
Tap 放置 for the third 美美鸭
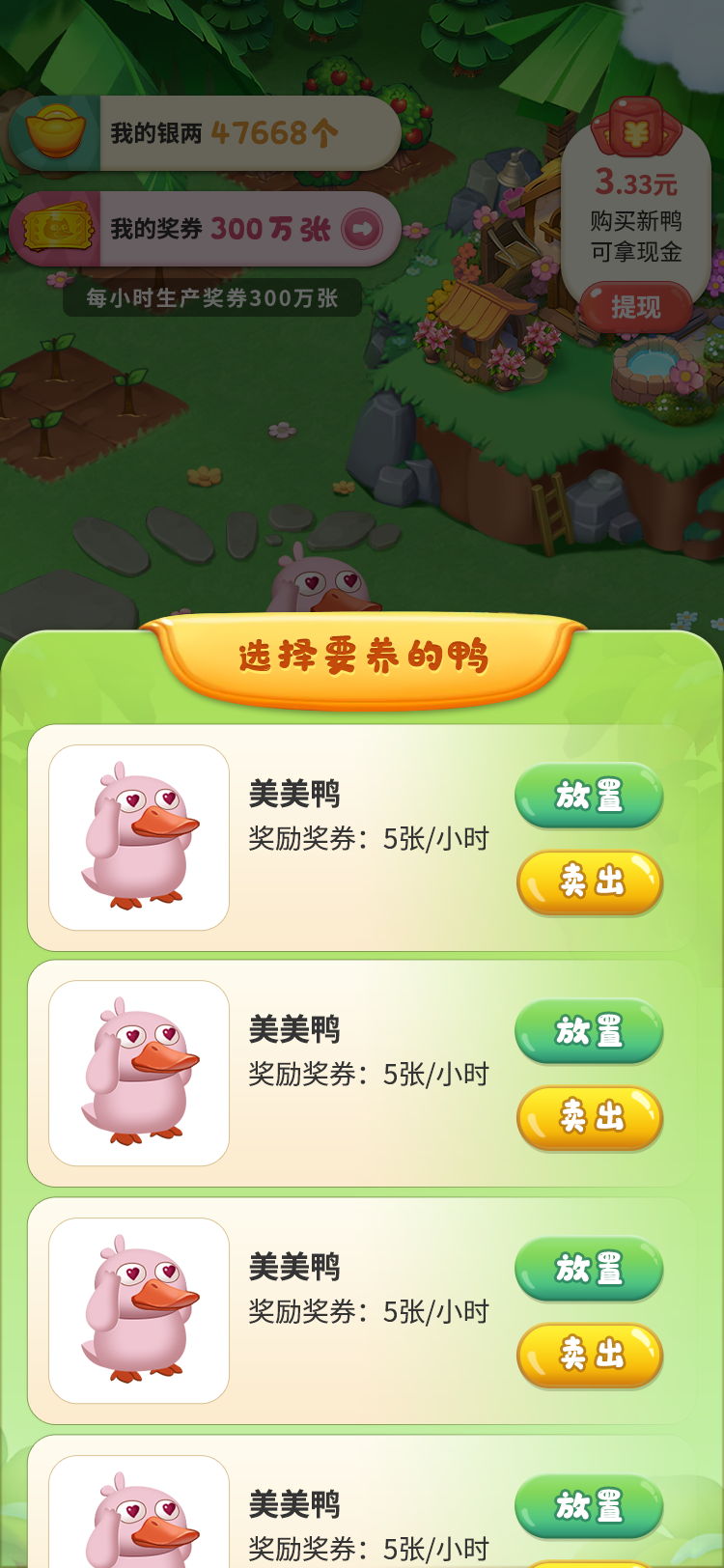tap(589, 1269)
